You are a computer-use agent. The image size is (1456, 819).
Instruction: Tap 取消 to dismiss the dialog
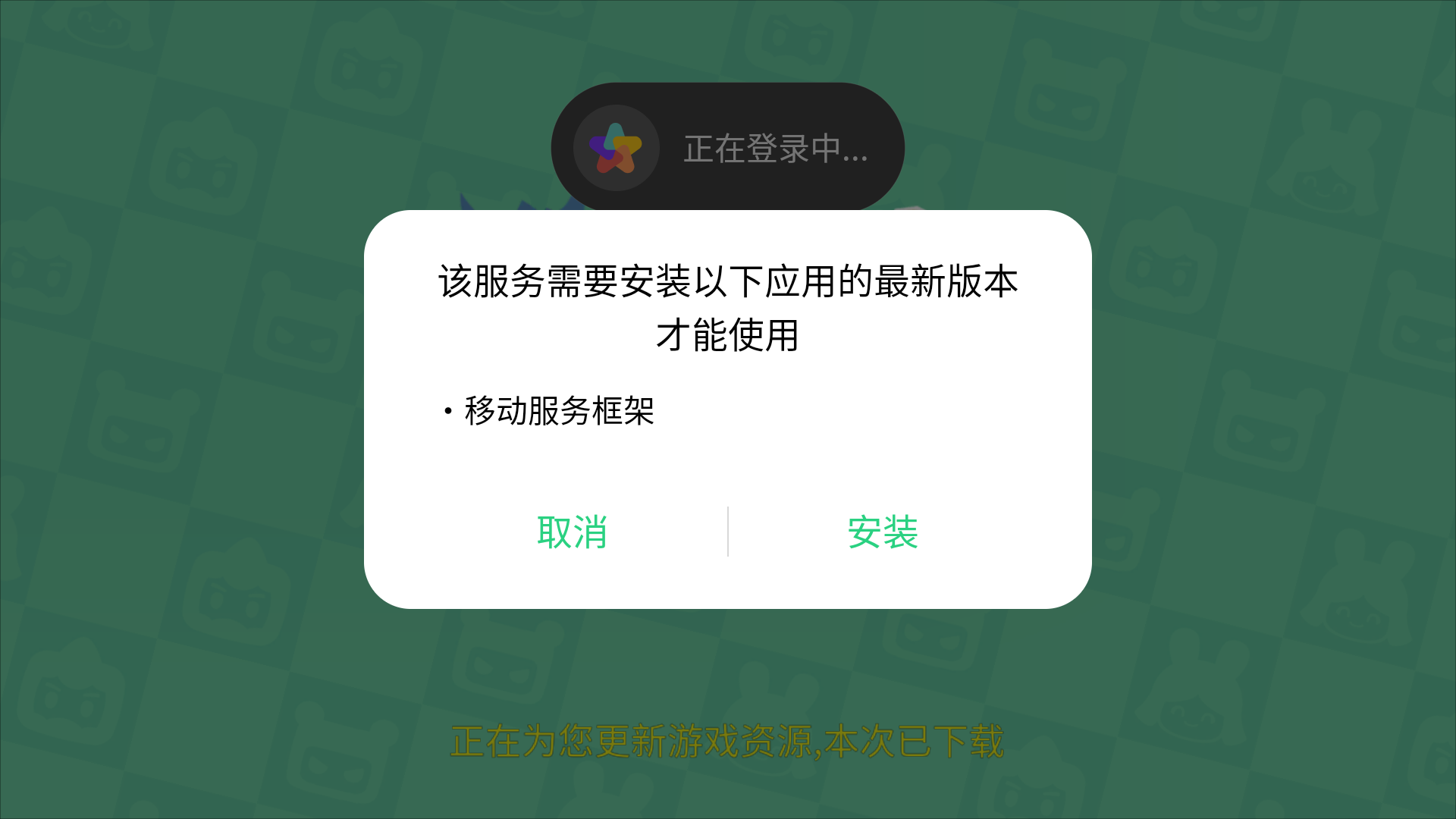572,532
